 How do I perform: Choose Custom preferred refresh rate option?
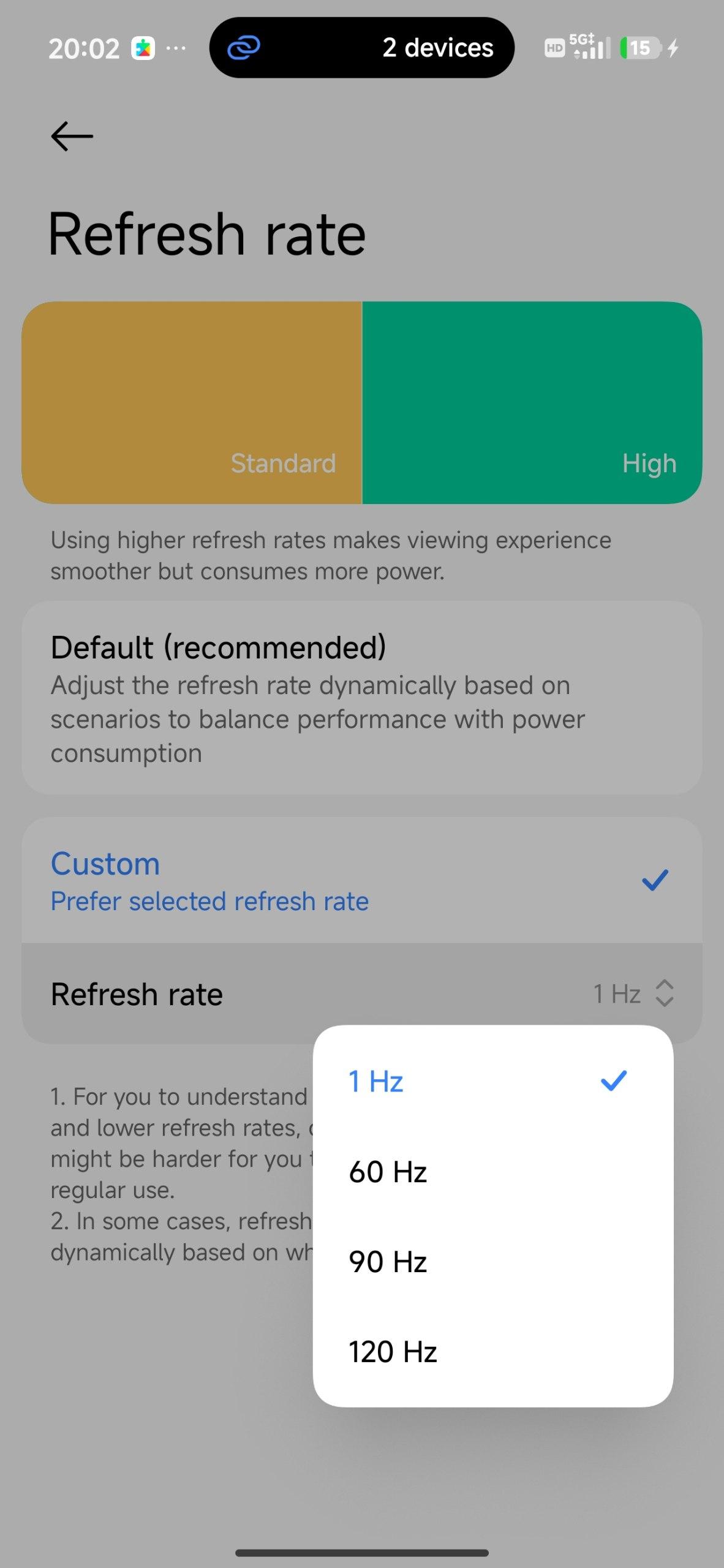pyautogui.click(x=361, y=881)
